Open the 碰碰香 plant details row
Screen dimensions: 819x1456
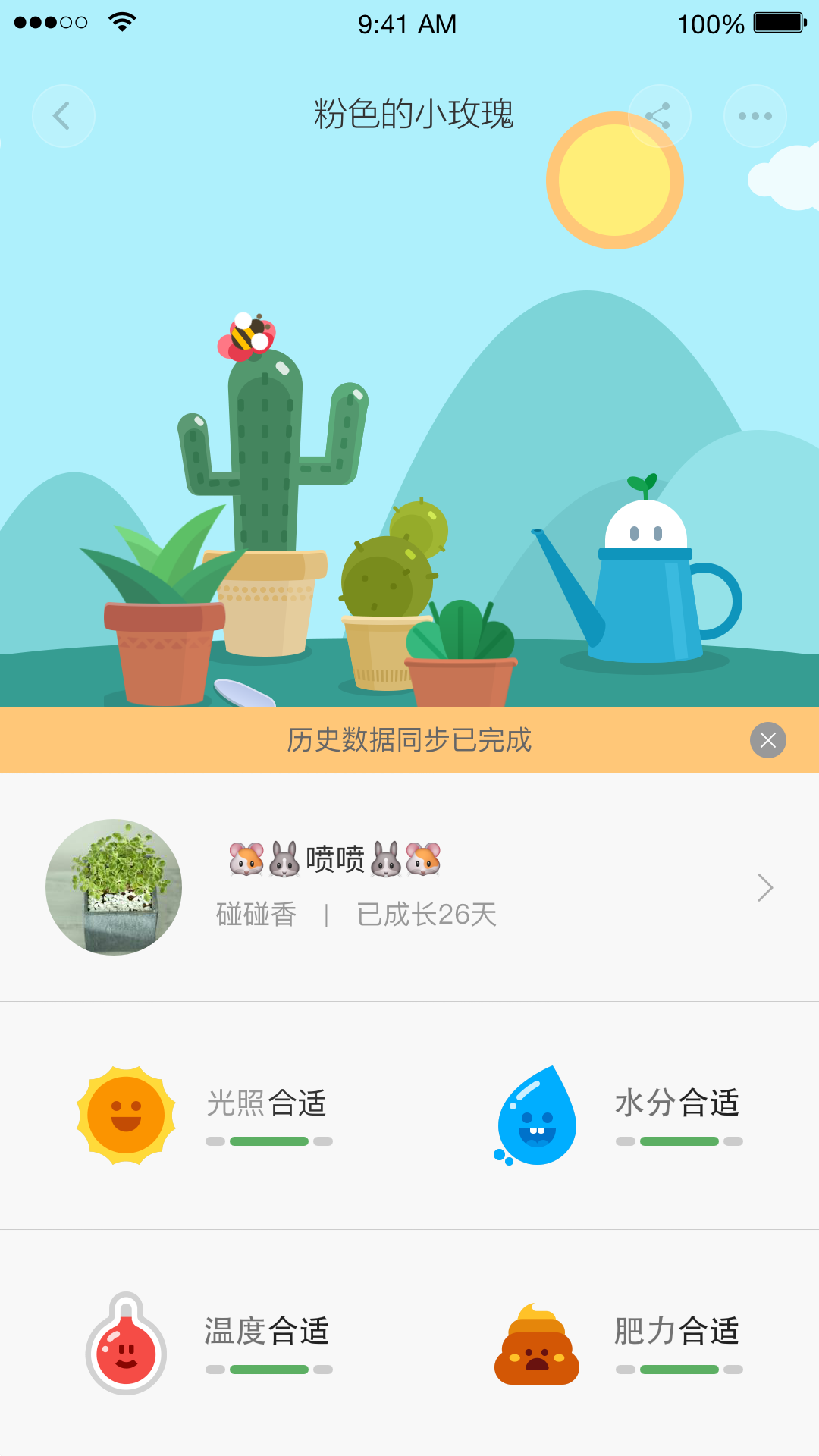tap(409, 887)
